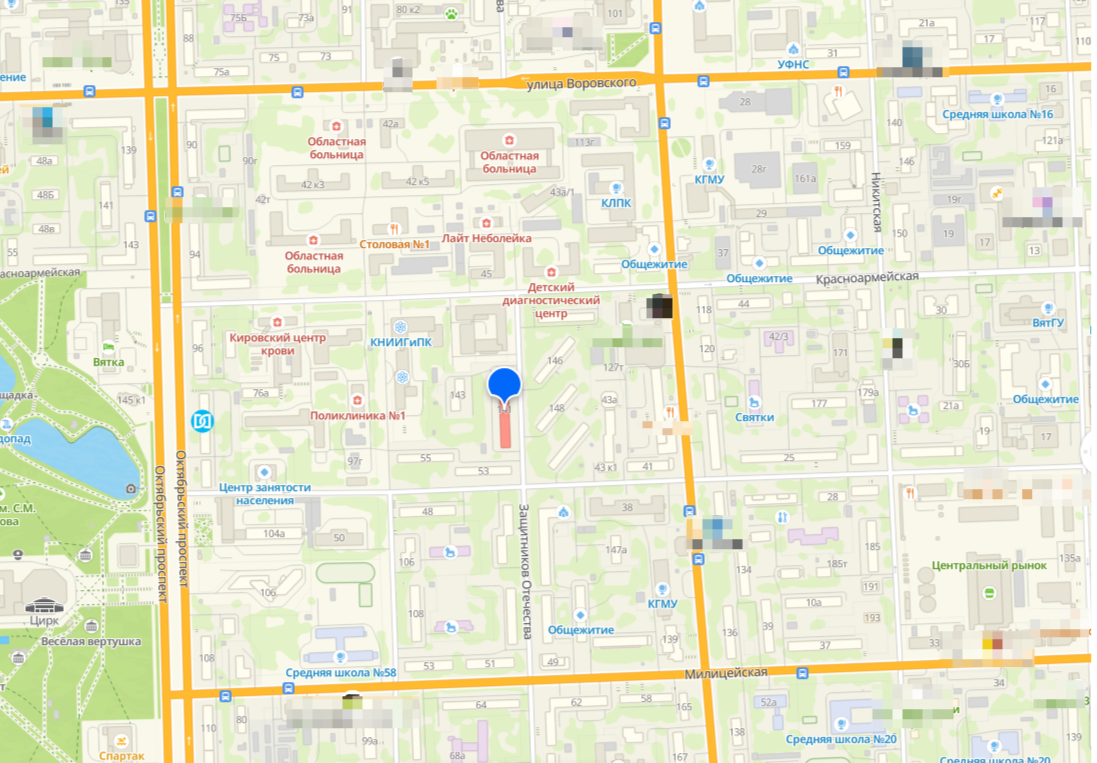Open Детский диагностический центр marker

point(550,272)
